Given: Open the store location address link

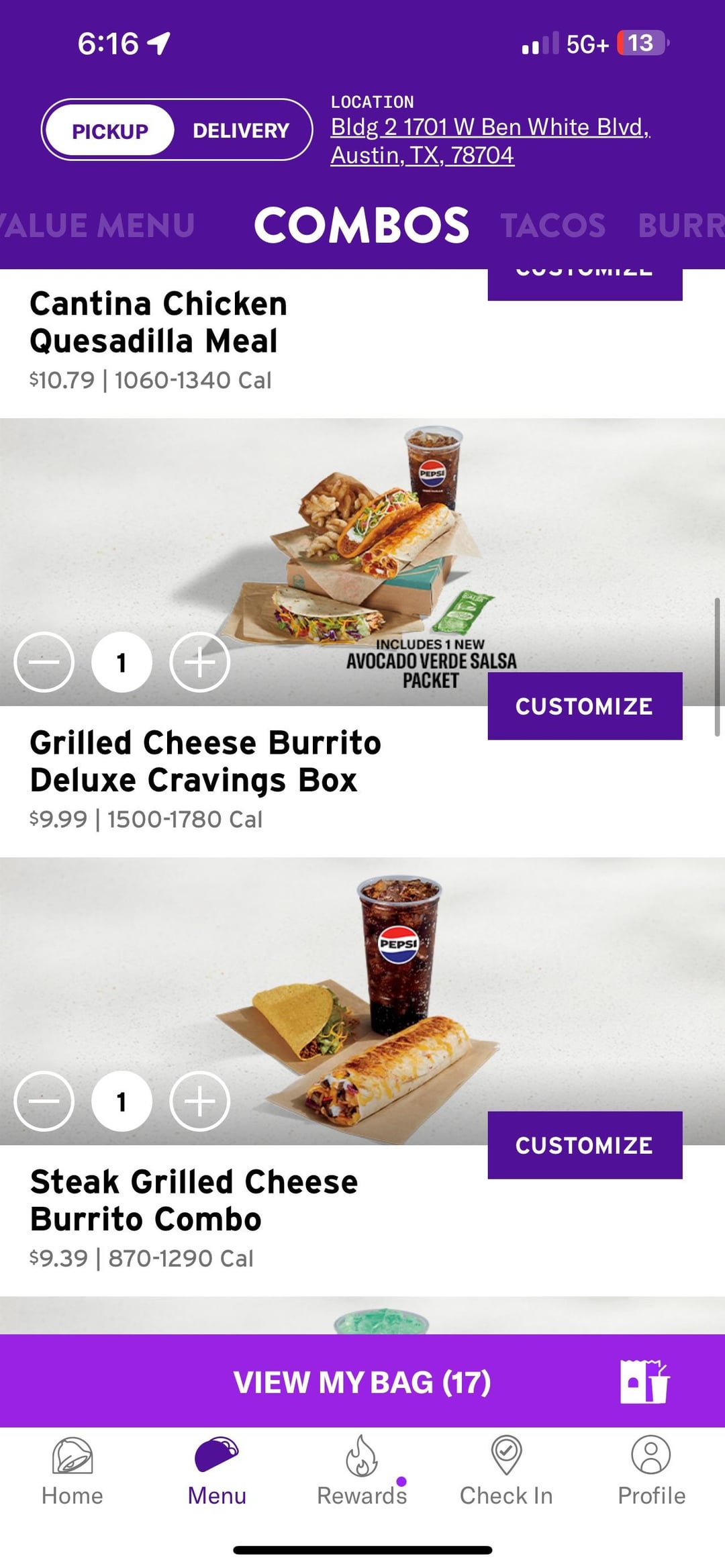Looking at the screenshot, I should 489,141.
